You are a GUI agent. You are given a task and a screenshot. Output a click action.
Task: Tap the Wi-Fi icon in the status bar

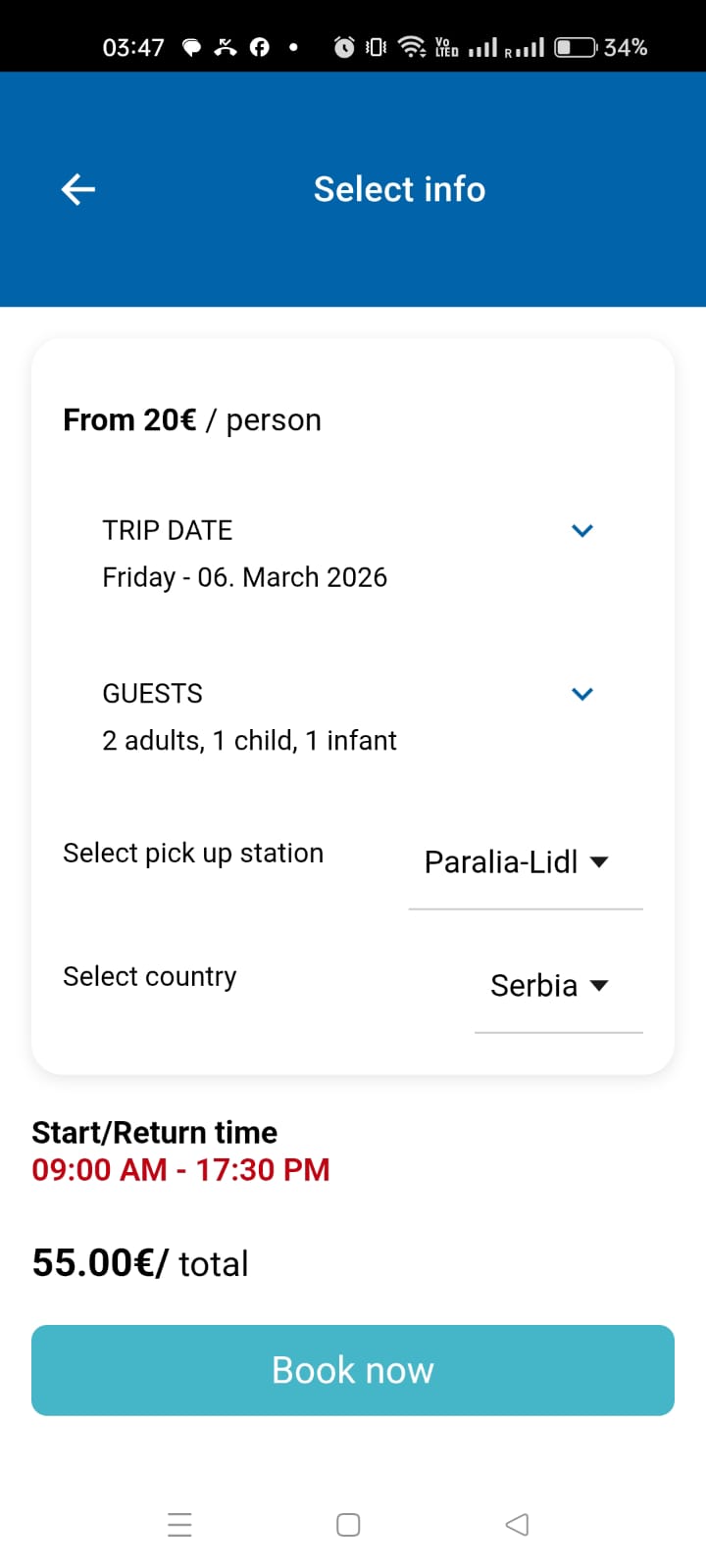[x=412, y=46]
